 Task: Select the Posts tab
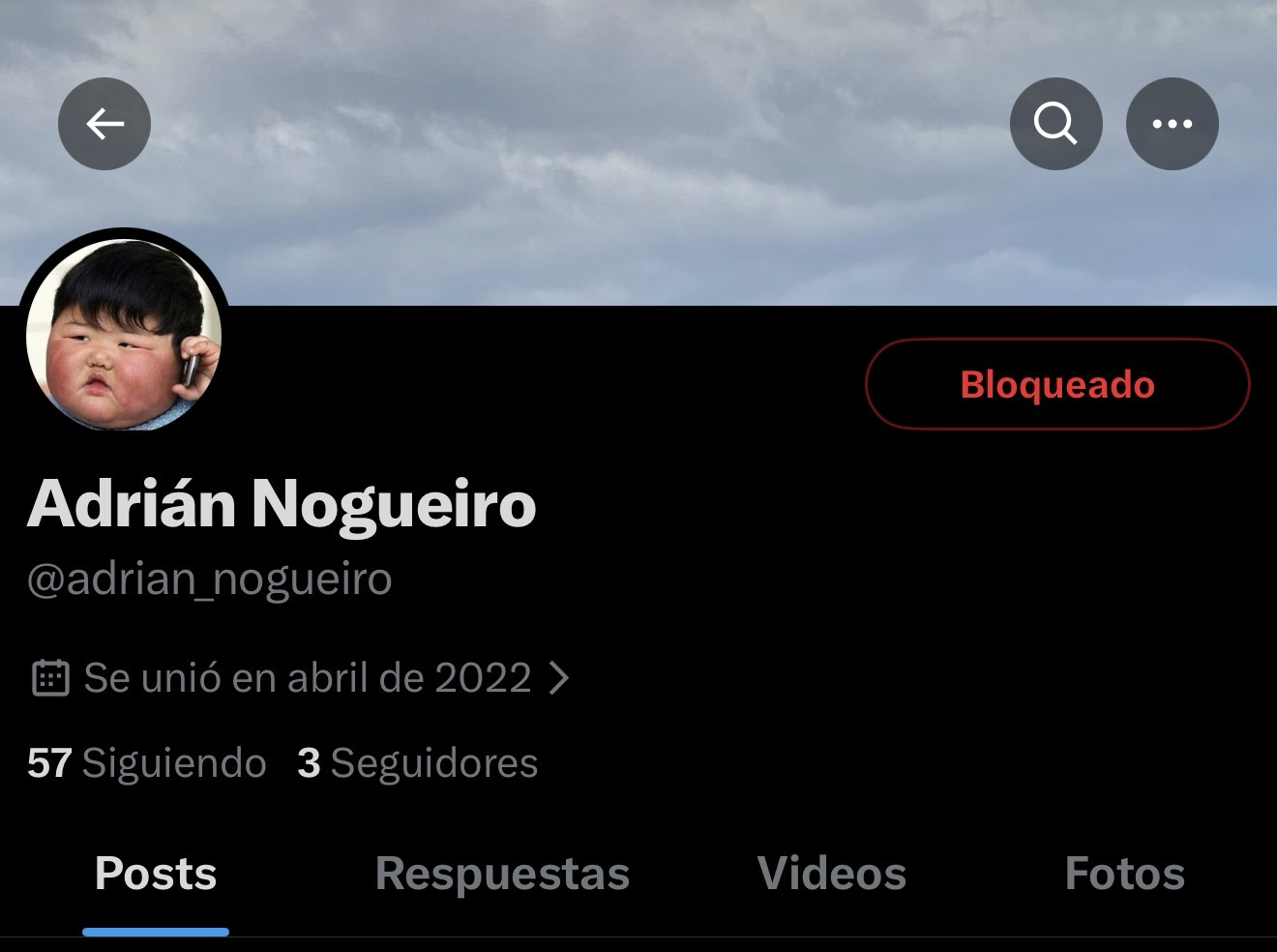point(156,874)
